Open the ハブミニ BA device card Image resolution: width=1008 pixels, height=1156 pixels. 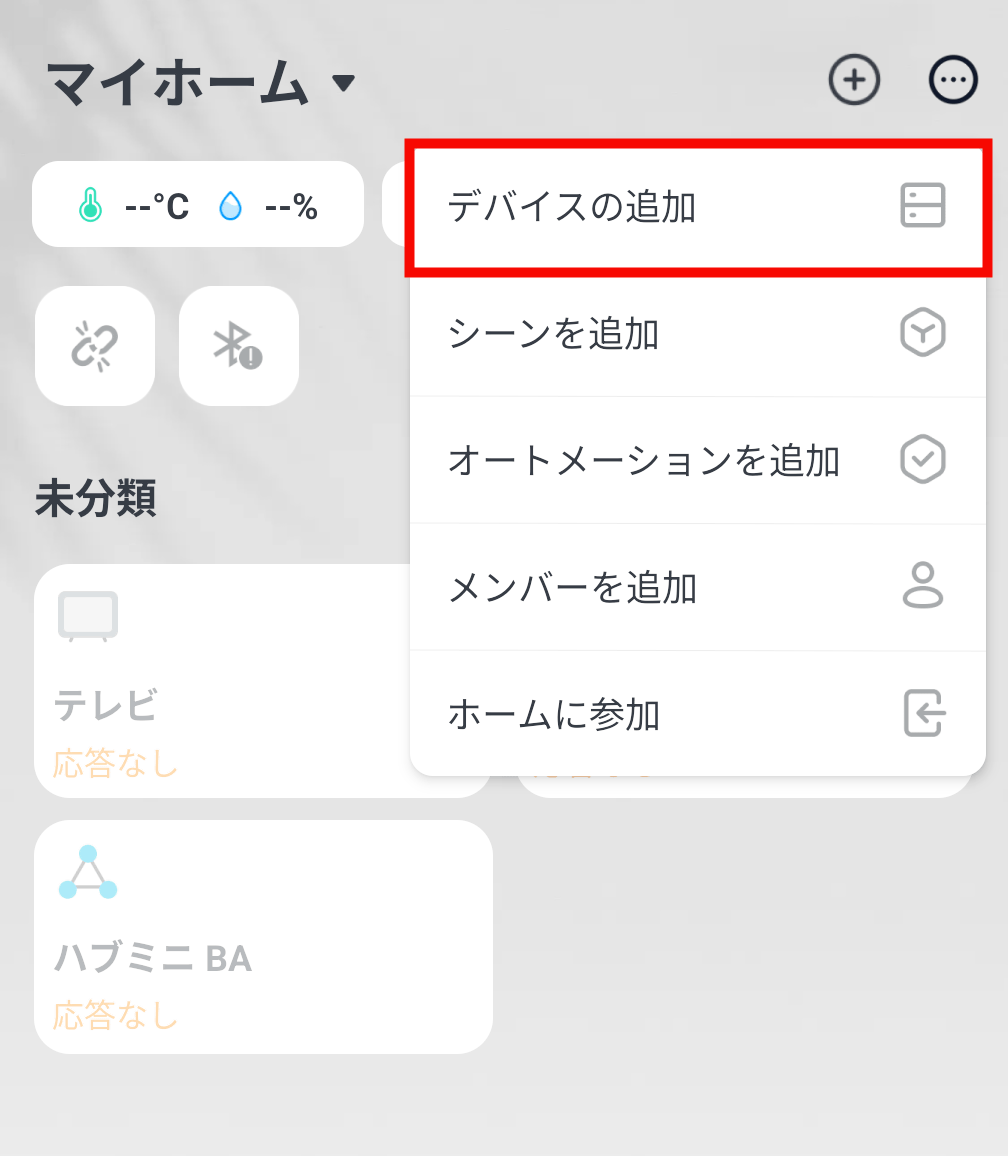coord(263,937)
